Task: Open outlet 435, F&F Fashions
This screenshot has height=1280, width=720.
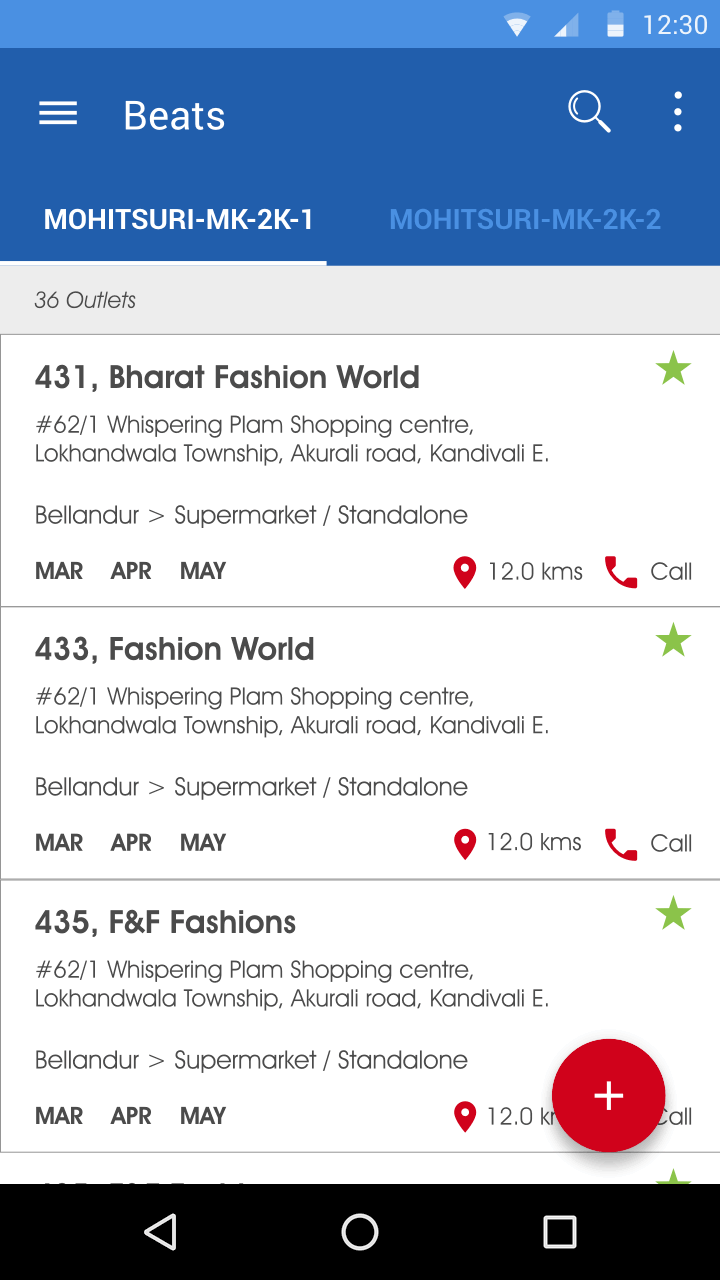Action: click(x=166, y=922)
